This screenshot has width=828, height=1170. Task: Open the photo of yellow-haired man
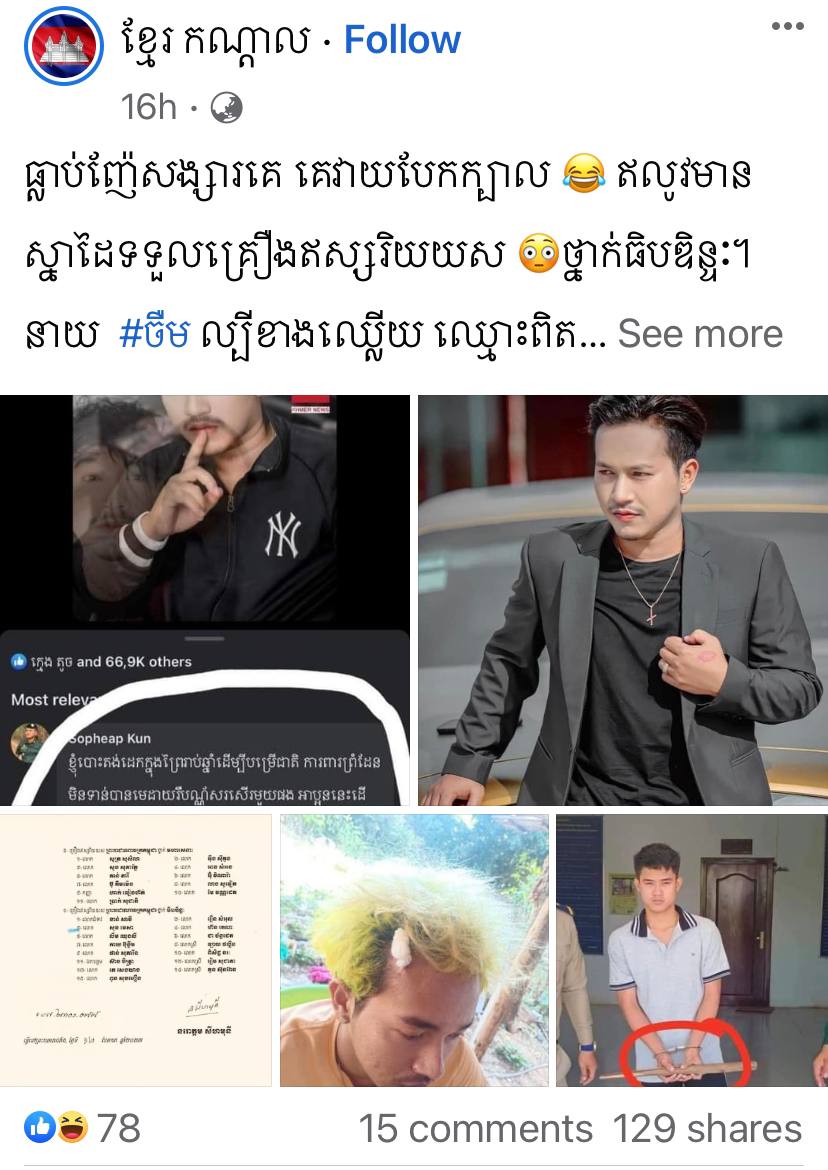pos(414,950)
